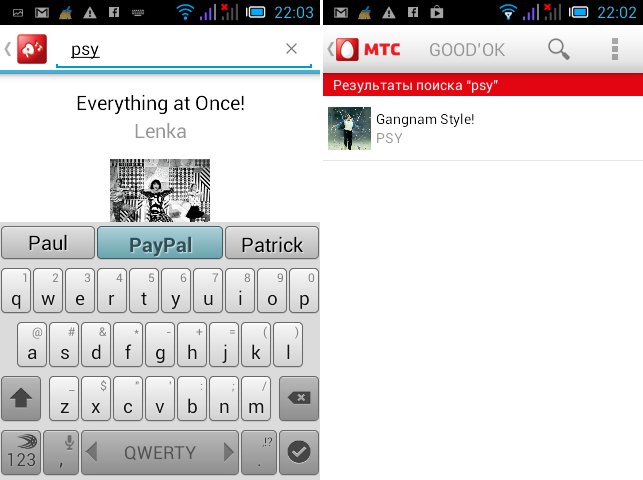Confirm the search with the checkmark key
Screen dimensions: 643x480
pos(297,453)
